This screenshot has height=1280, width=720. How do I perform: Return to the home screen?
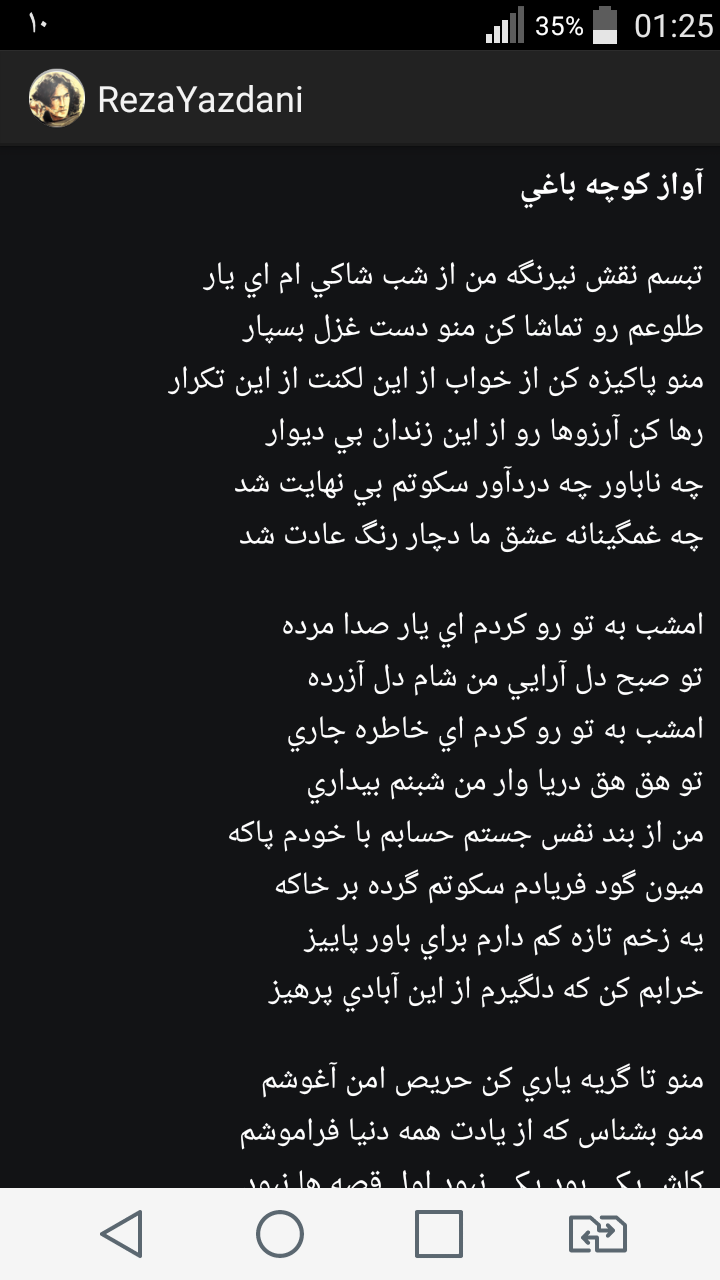tap(280, 1234)
